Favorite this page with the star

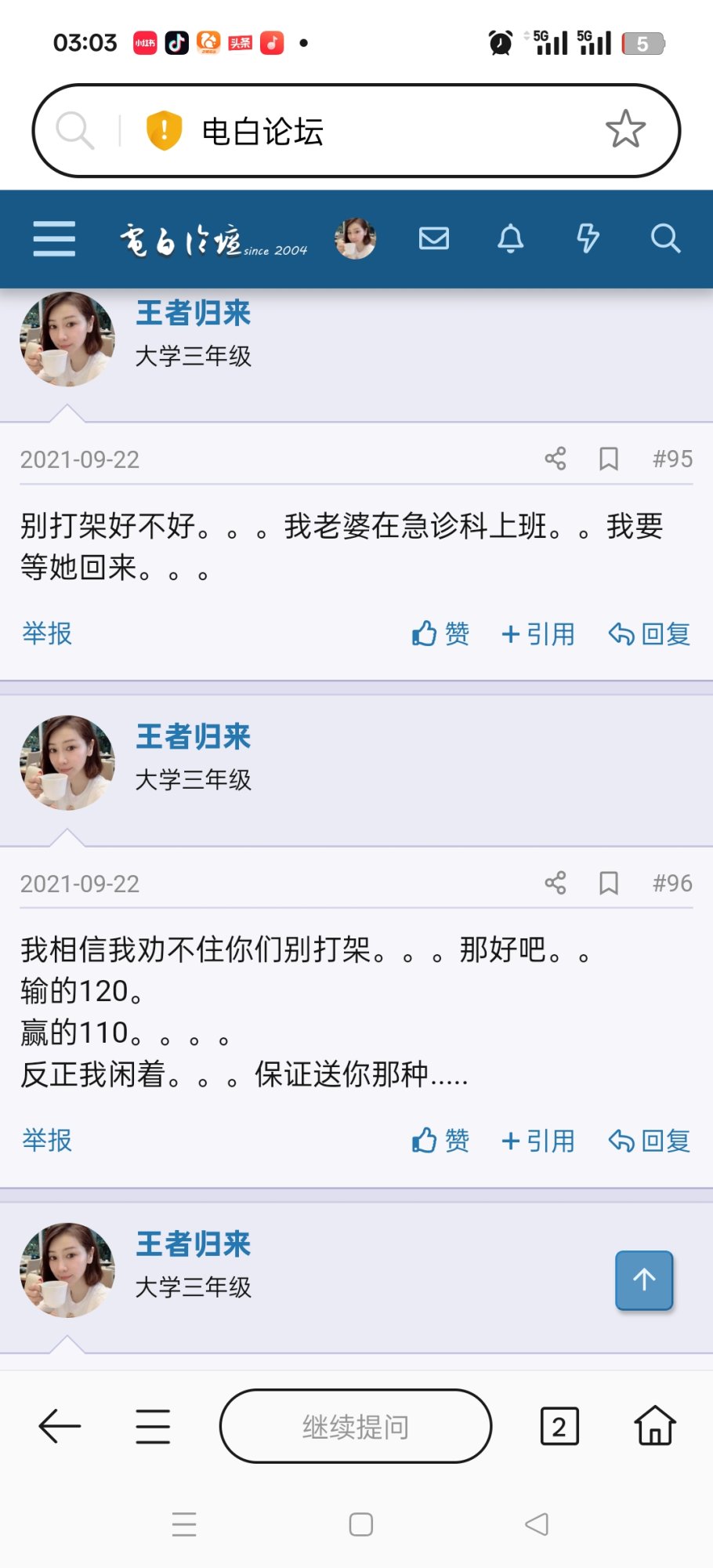[x=625, y=130]
